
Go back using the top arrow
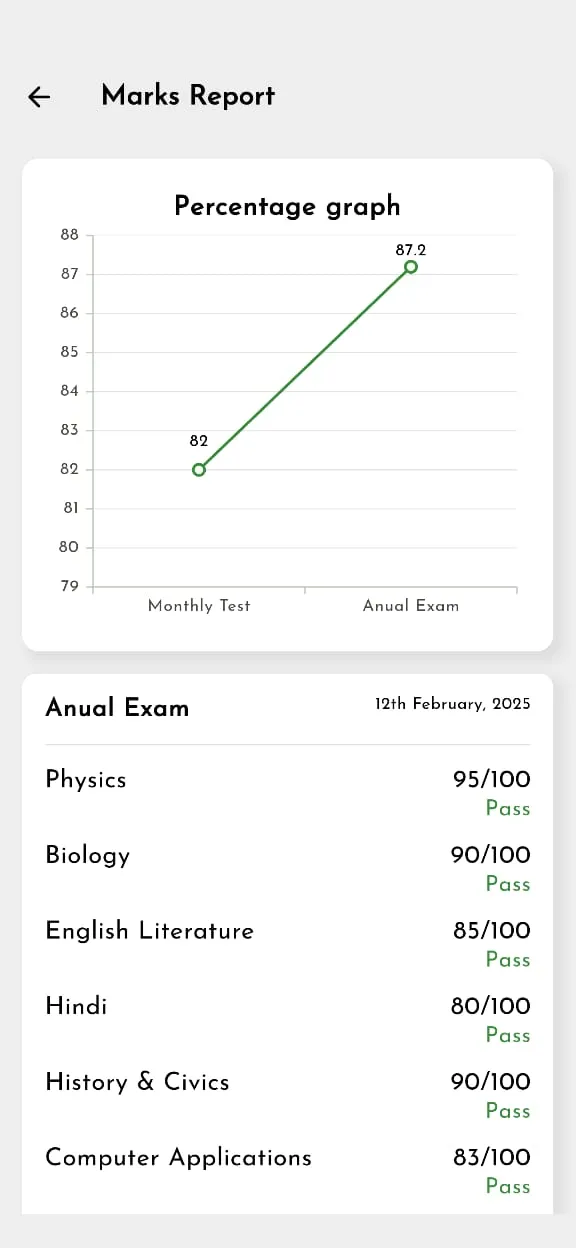[39, 96]
